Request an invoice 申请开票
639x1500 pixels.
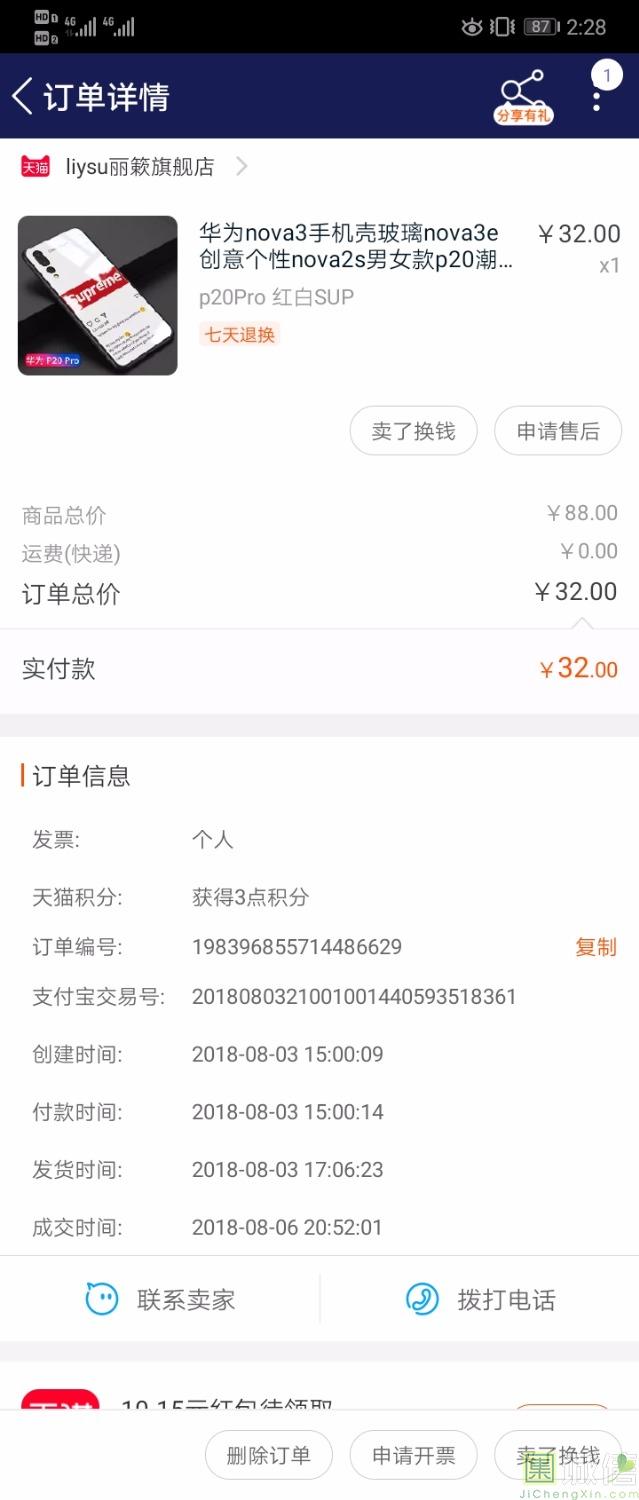[413, 1455]
